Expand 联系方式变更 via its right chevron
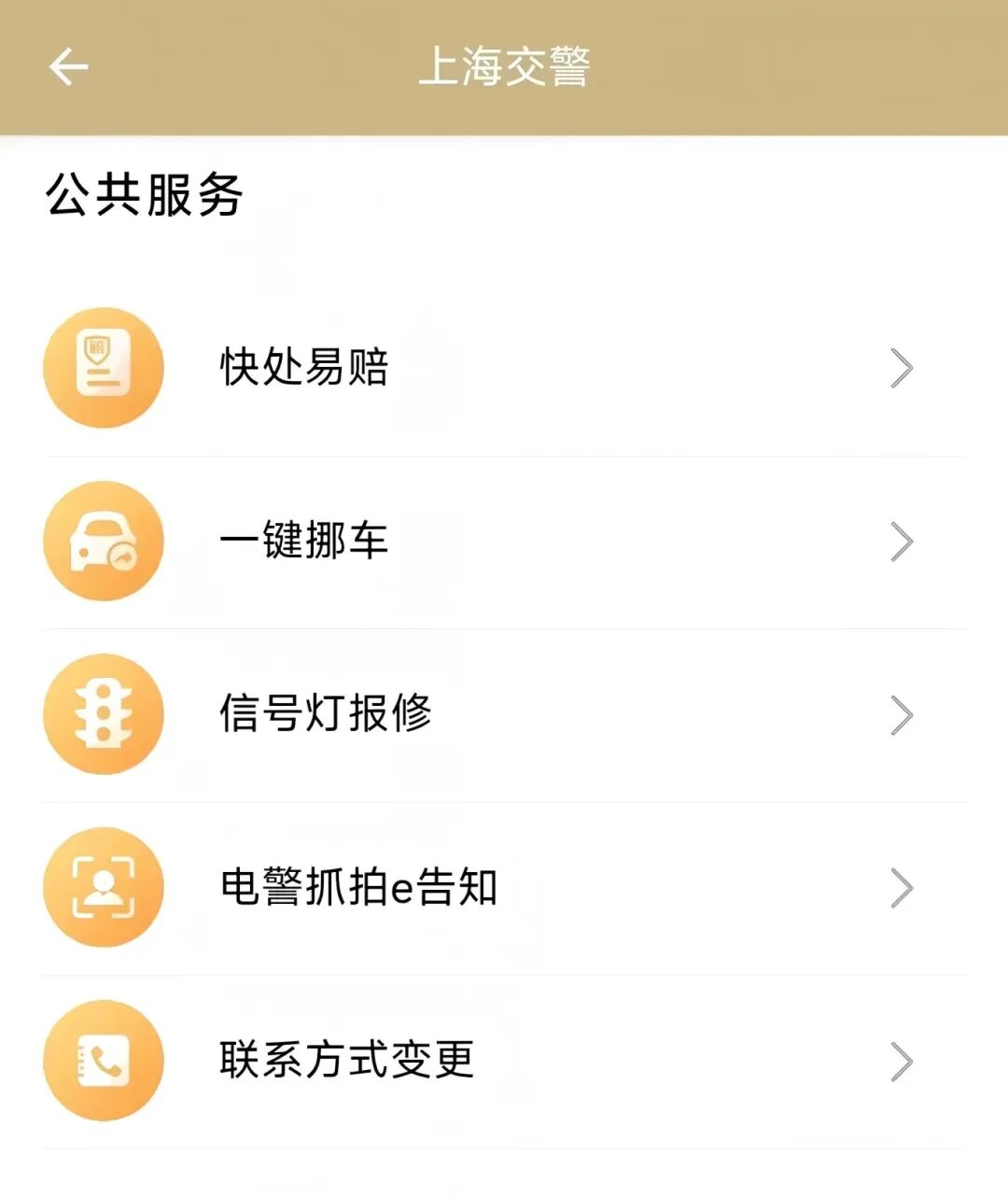This screenshot has height=1197, width=1008. click(901, 1061)
